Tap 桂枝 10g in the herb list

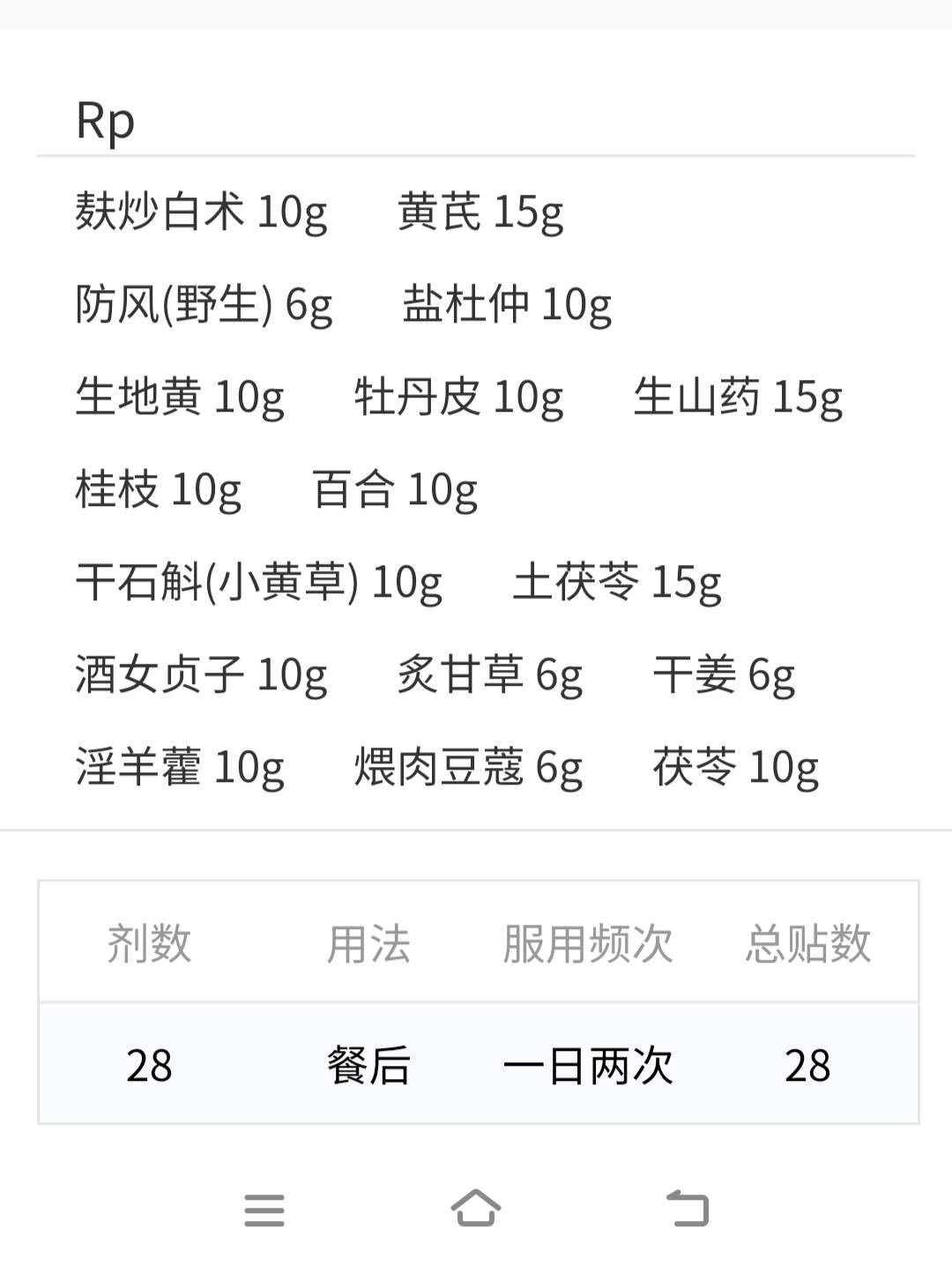coord(160,490)
